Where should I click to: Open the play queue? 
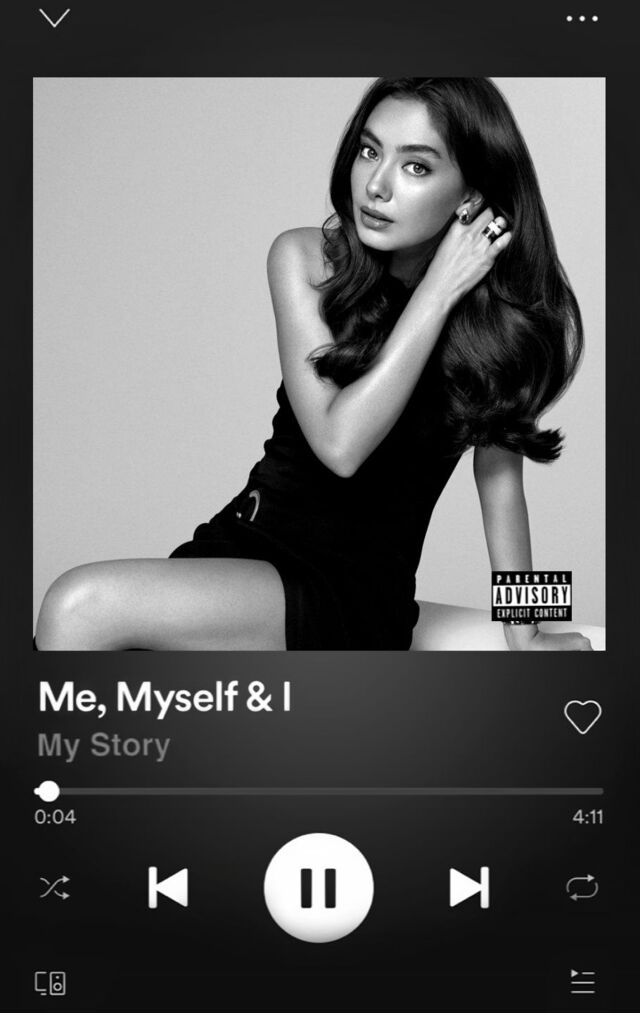[x=582, y=981]
